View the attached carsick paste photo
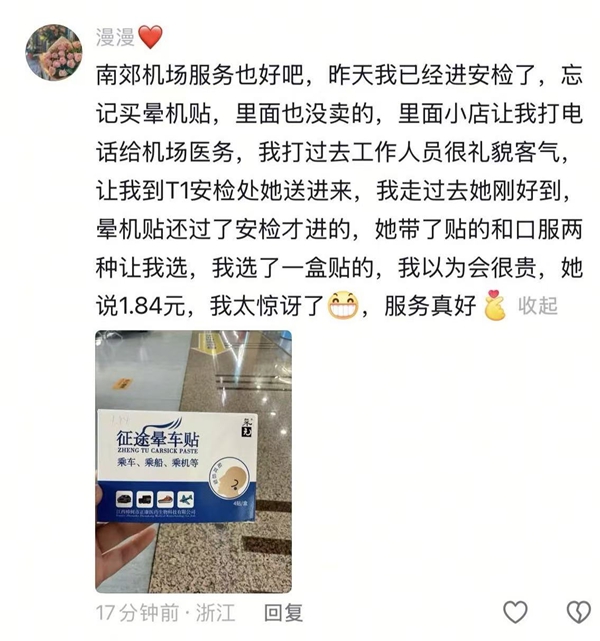 194,461
